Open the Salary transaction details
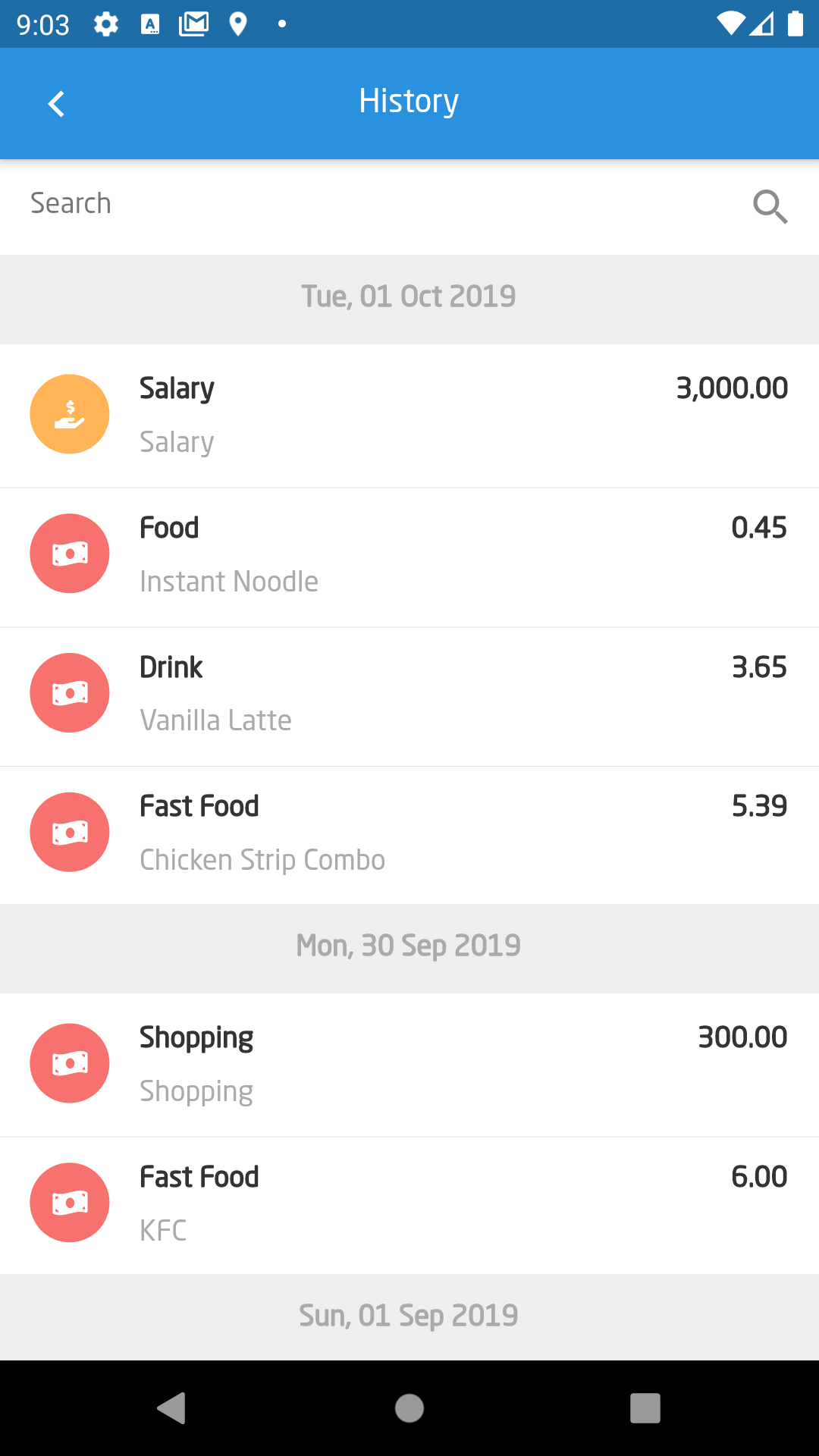Screen dimensions: 819x1456 [409, 414]
